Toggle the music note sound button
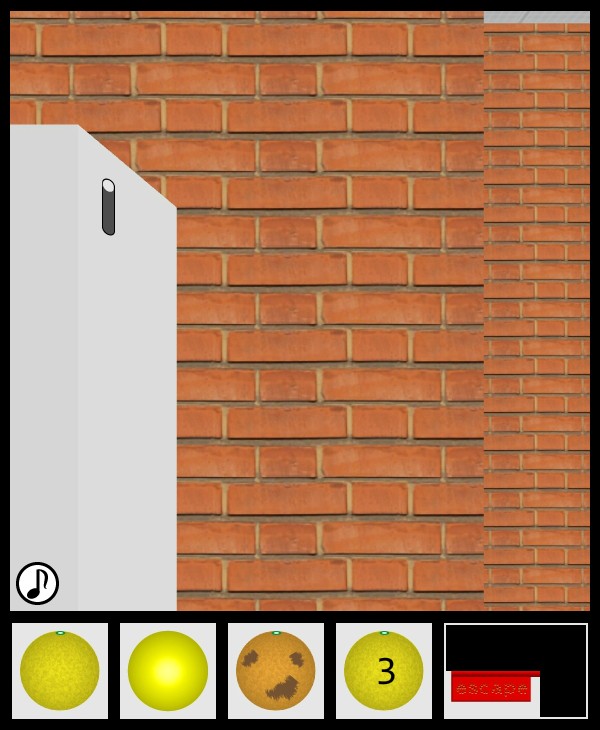This screenshot has height=730, width=600. click(x=37, y=583)
